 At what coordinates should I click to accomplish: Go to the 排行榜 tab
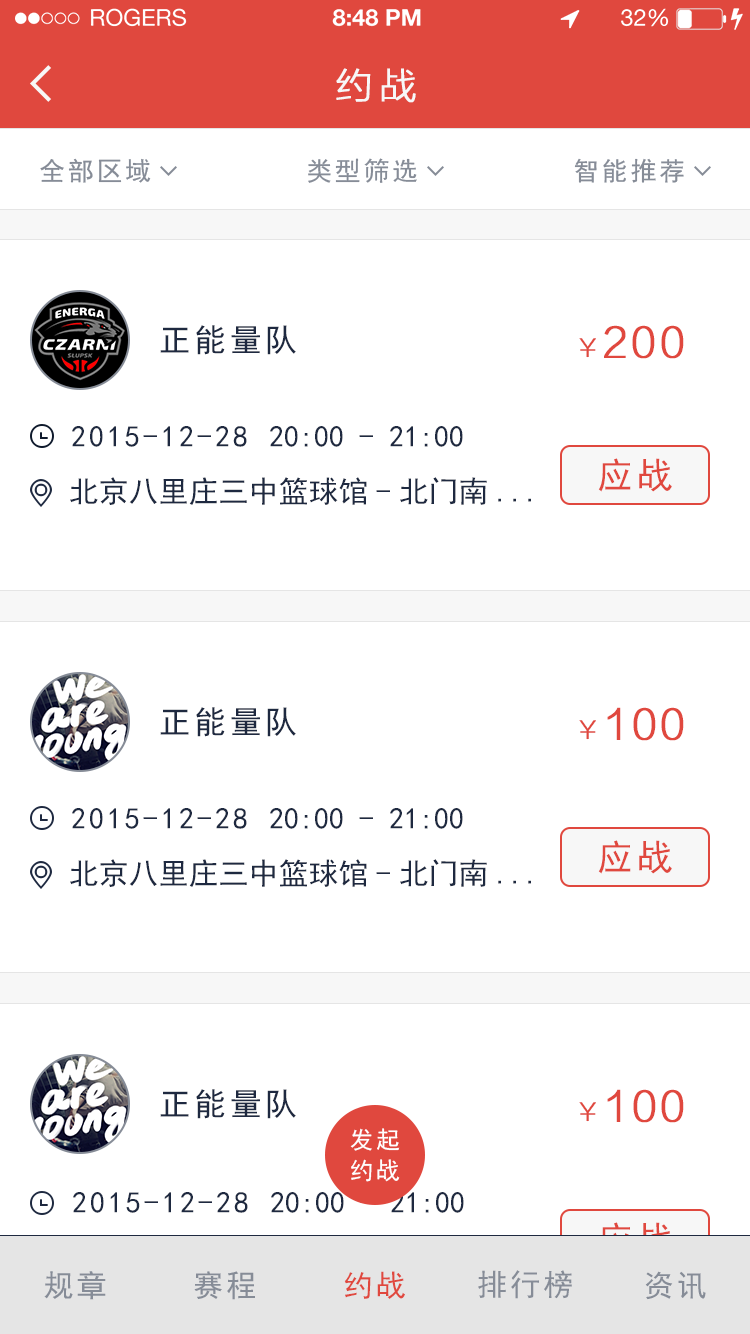[x=525, y=1285]
